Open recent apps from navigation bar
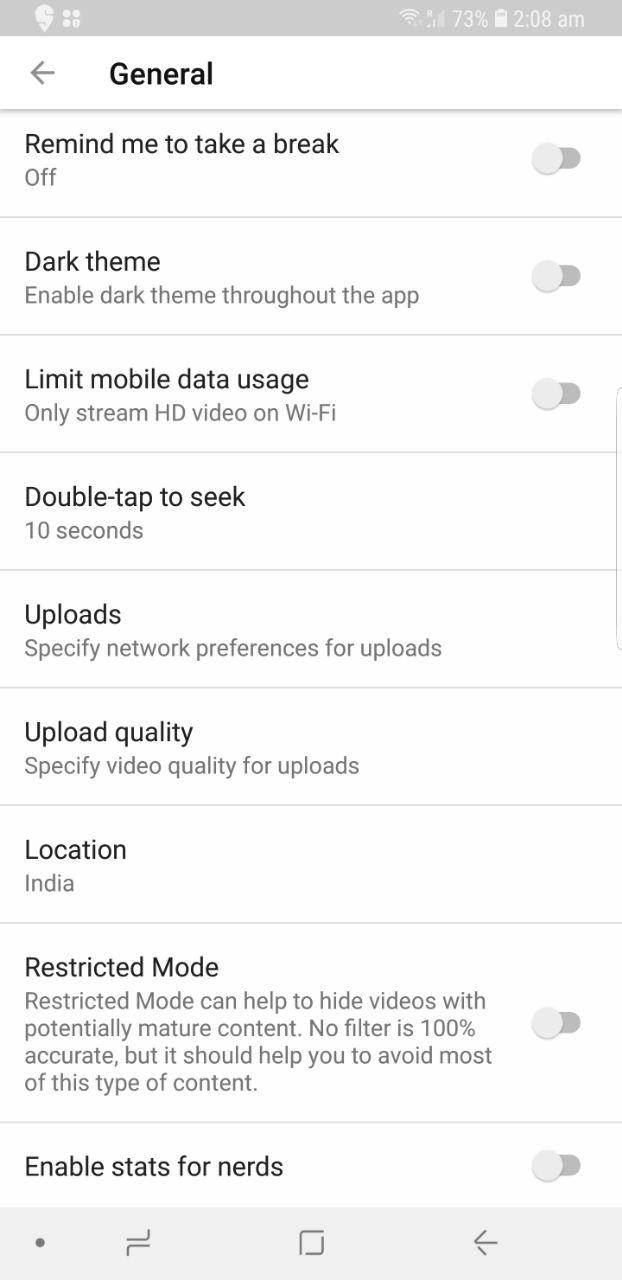The height and width of the screenshot is (1280, 622). point(138,1243)
